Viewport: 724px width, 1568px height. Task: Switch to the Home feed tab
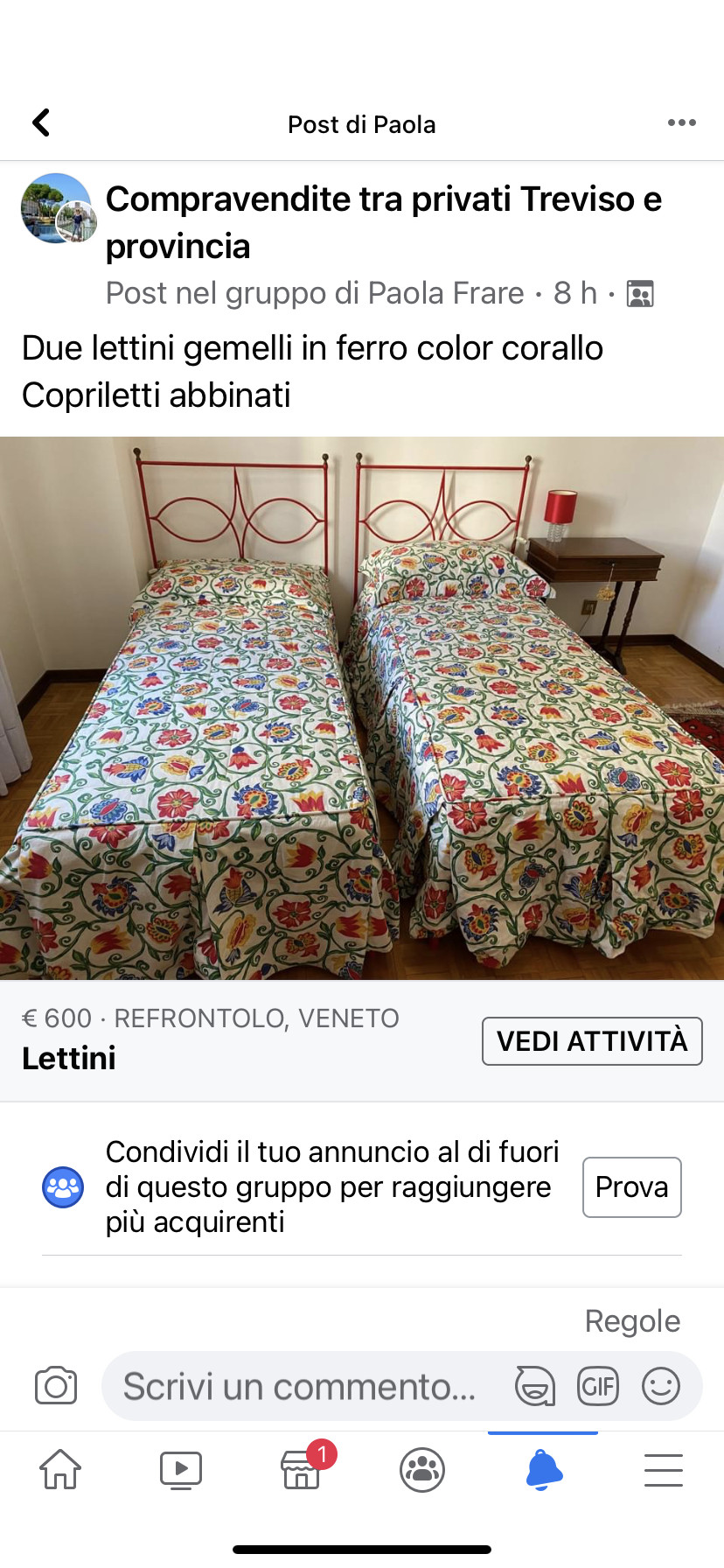pyautogui.click(x=60, y=1470)
